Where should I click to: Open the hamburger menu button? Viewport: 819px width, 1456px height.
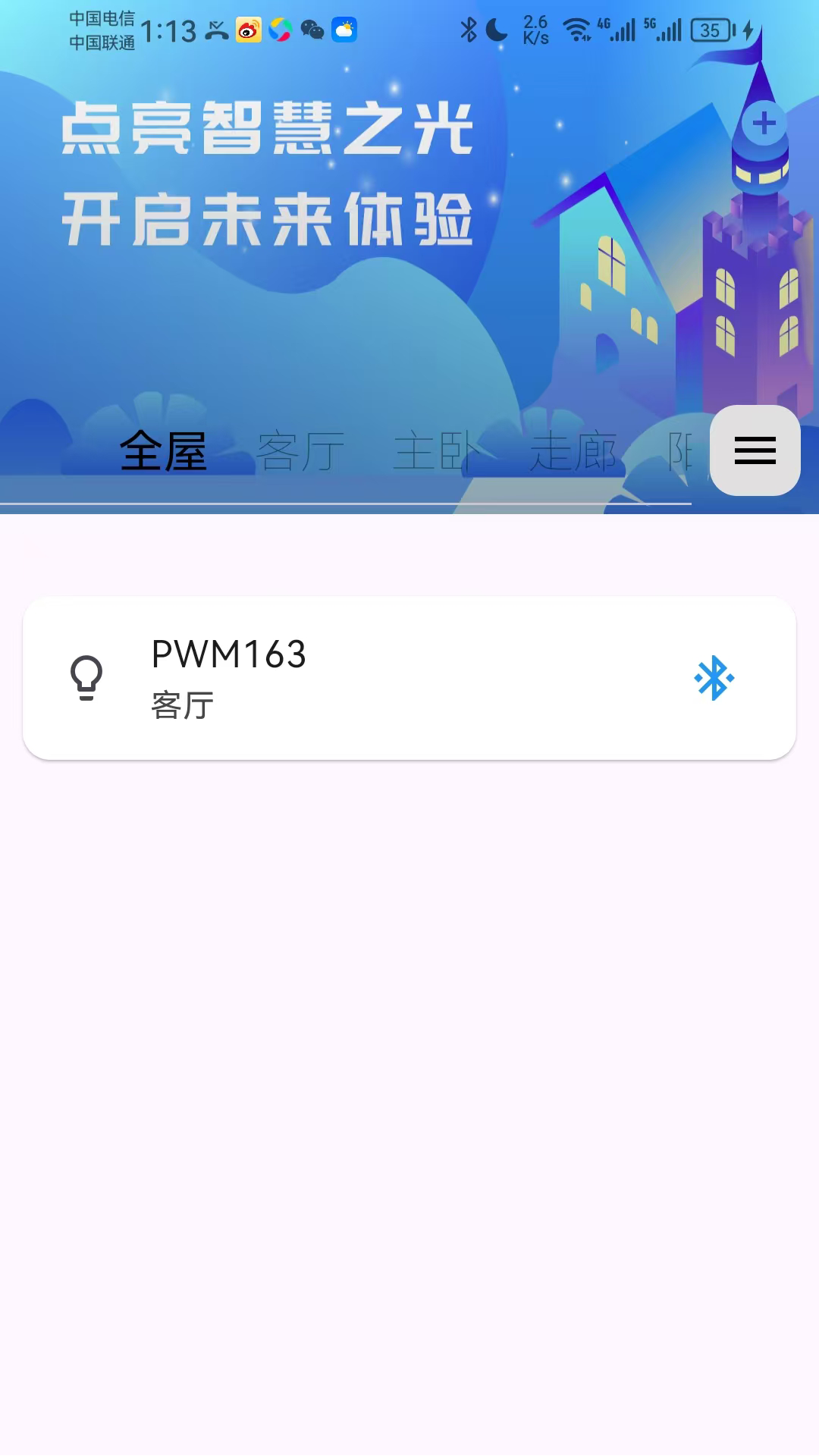click(x=755, y=450)
